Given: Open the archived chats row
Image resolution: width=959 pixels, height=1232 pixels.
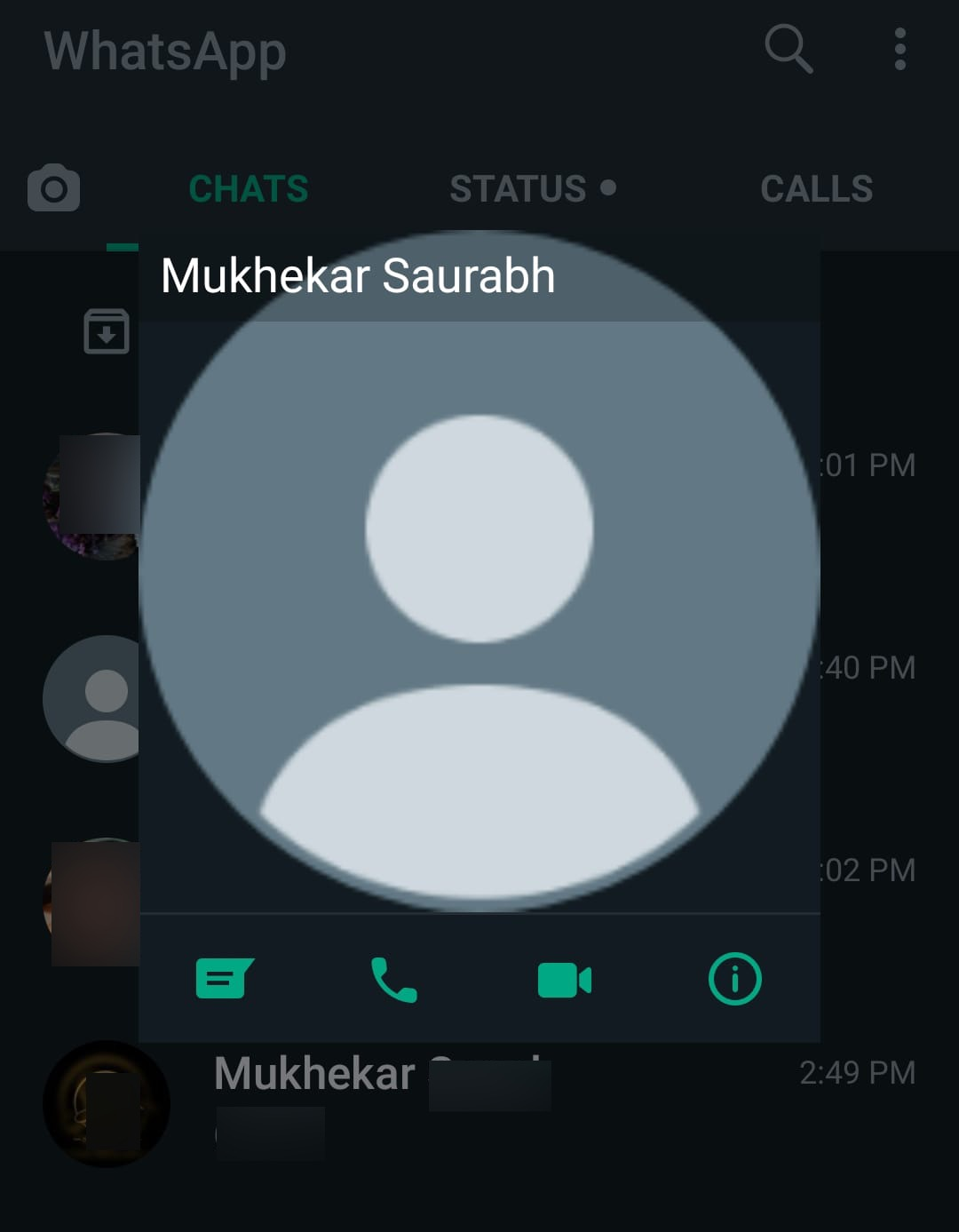Looking at the screenshot, I should click(107, 331).
